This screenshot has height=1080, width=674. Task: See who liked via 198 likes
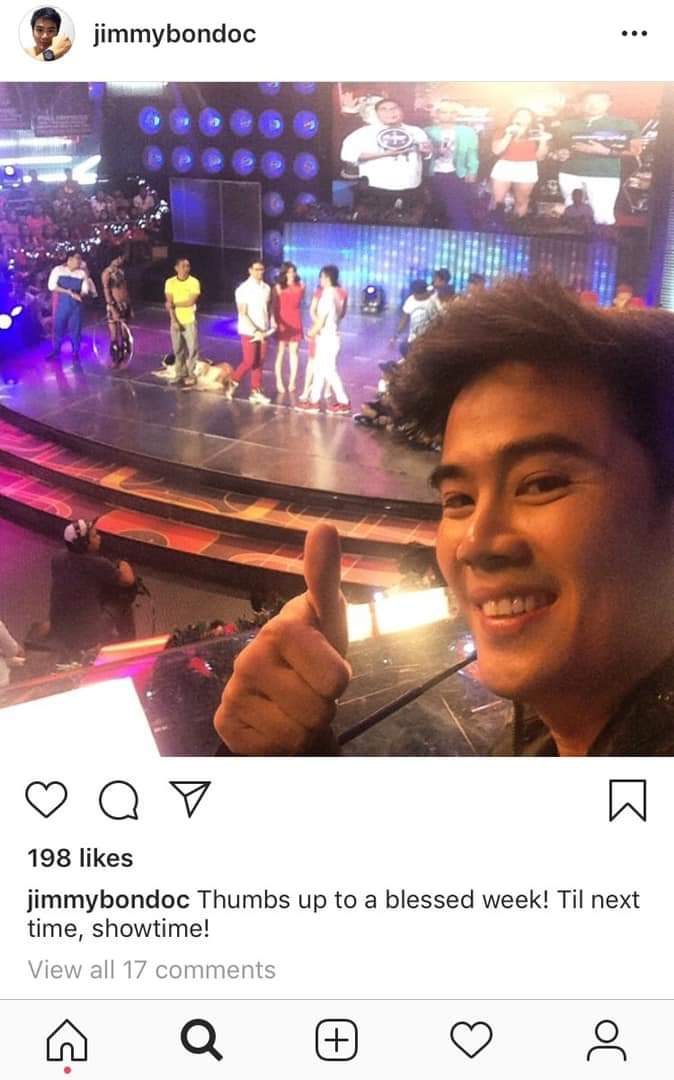pos(80,858)
